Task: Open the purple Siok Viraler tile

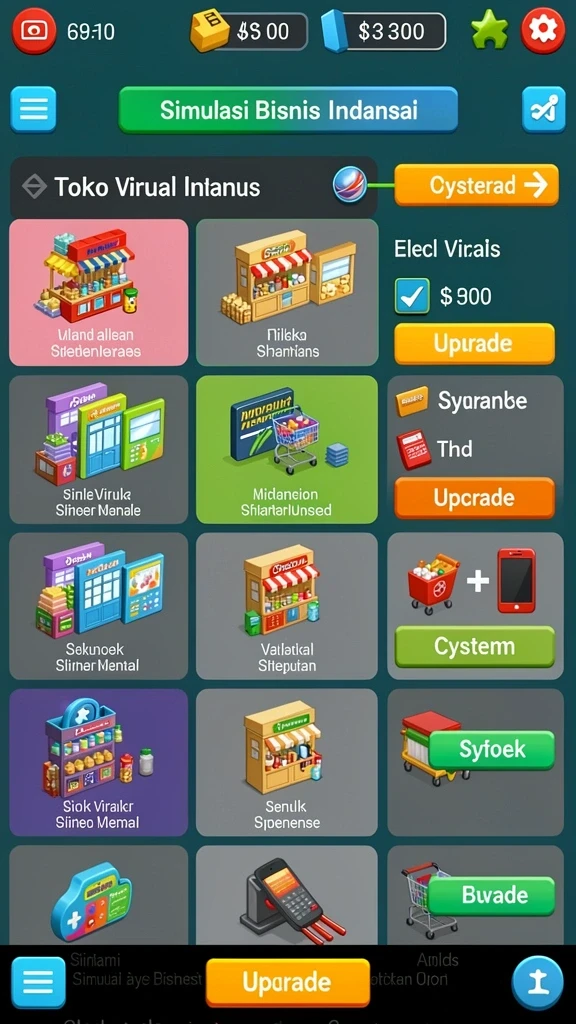Action: [x=99, y=762]
